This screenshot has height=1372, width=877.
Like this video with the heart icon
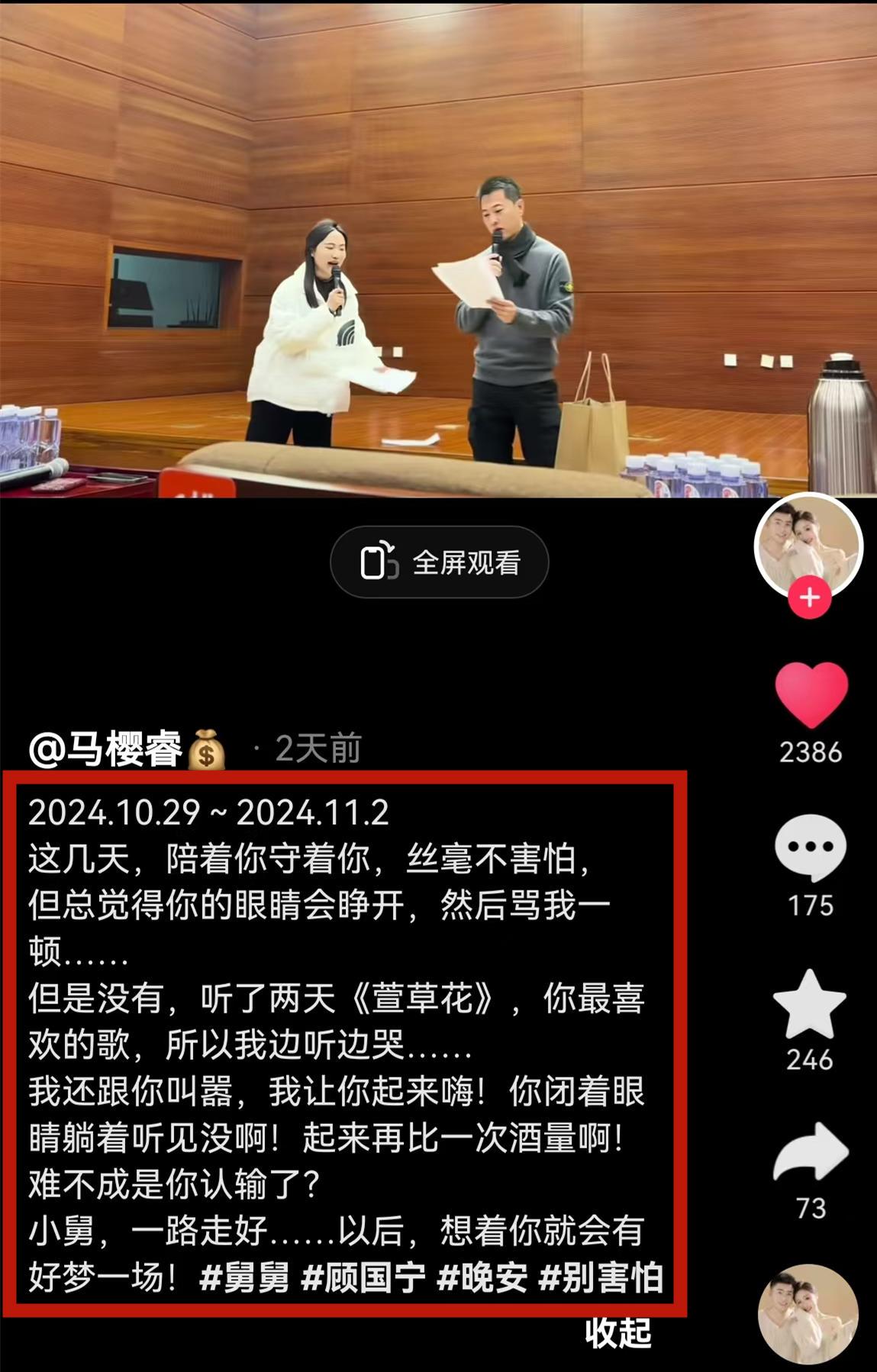click(811, 694)
